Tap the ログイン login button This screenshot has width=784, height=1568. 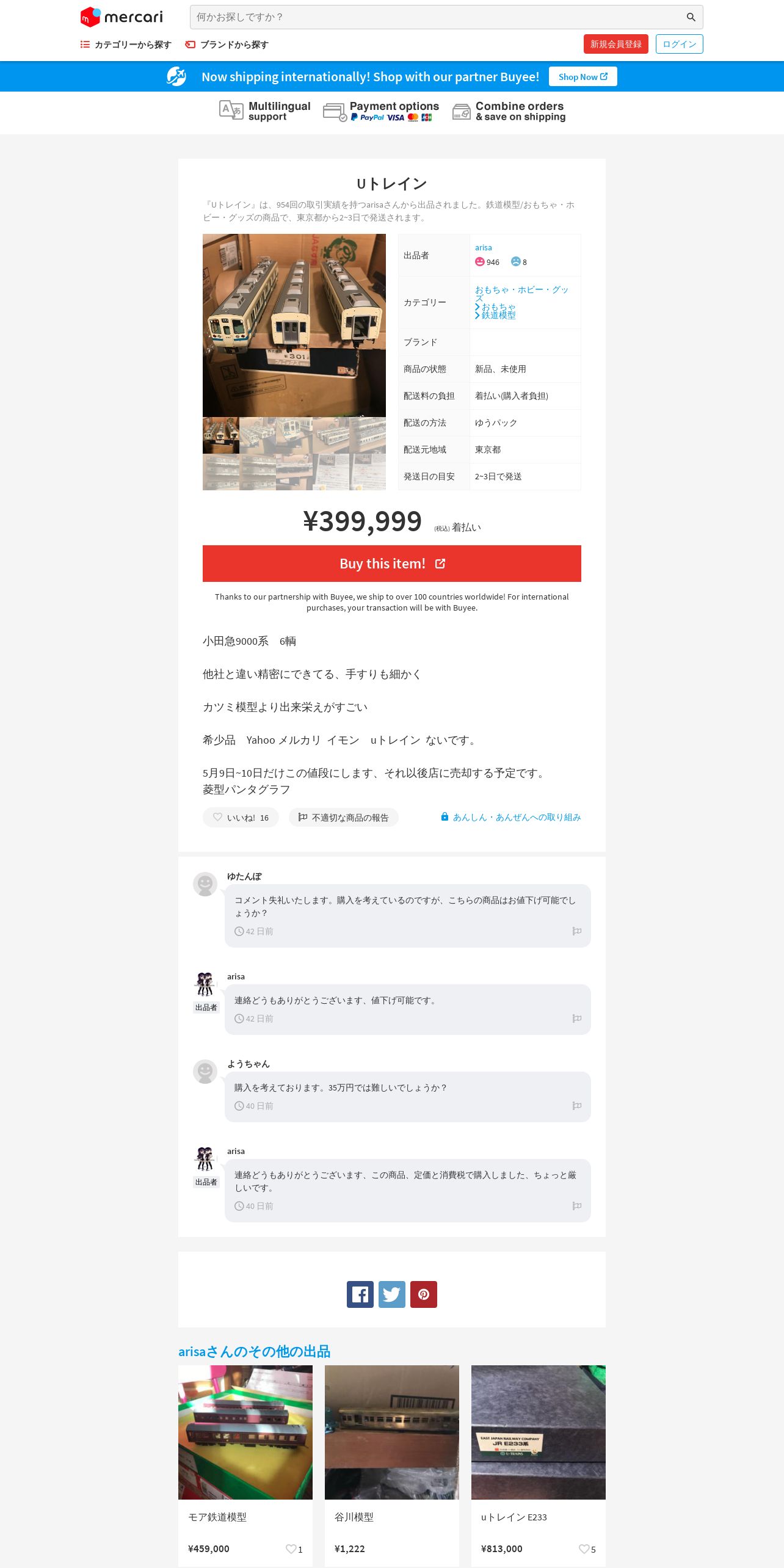click(x=679, y=44)
